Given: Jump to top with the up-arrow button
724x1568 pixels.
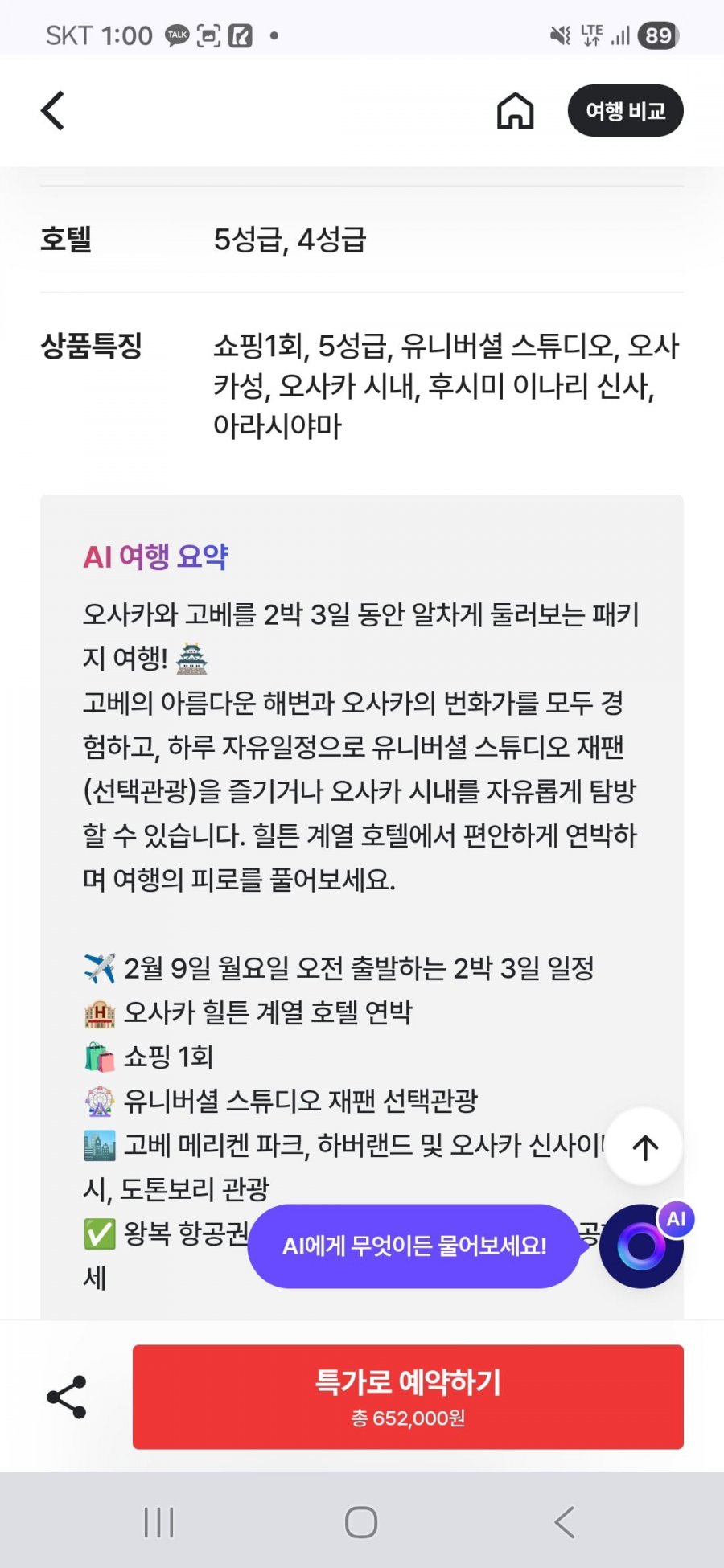Looking at the screenshot, I should [644, 1147].
